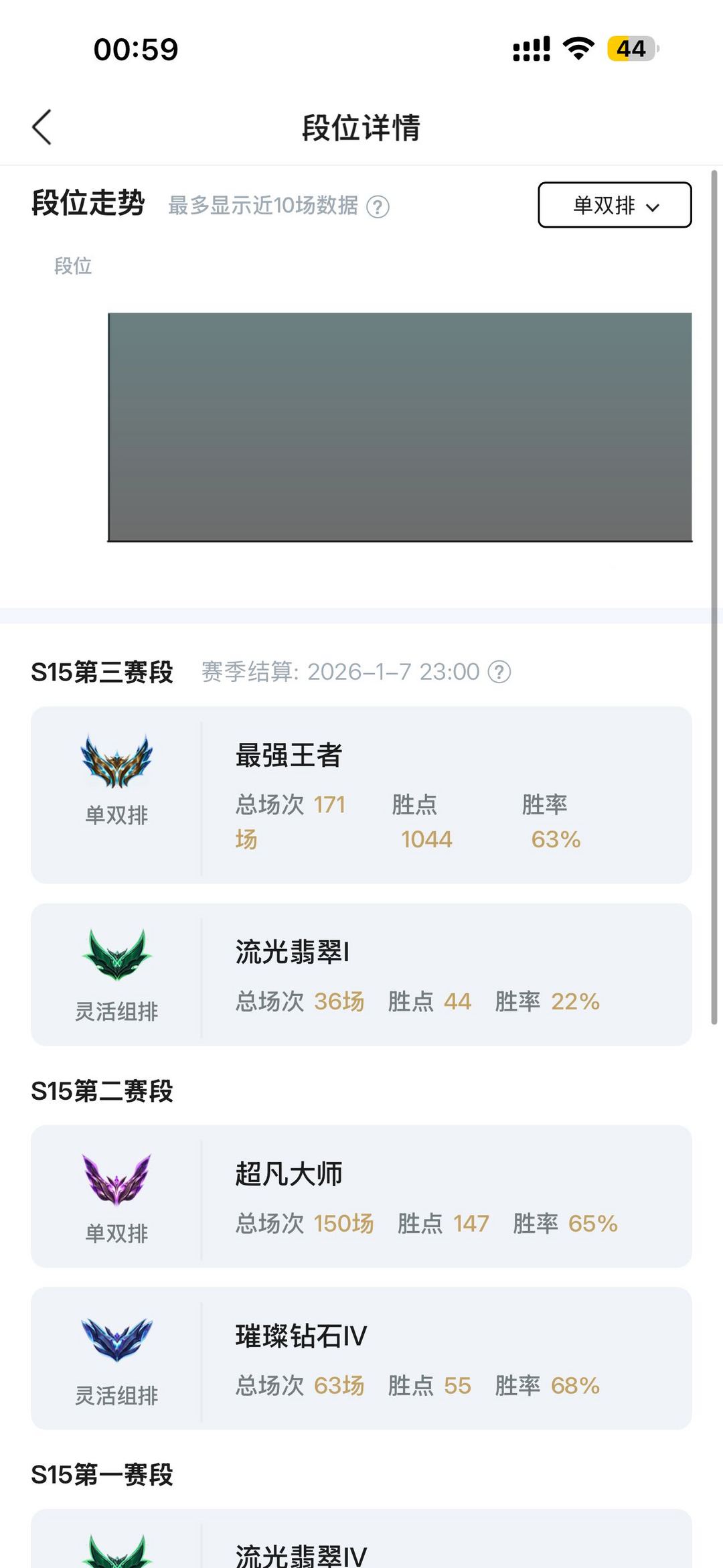Click the help icon beside 最多显示近10场数据

377,207
